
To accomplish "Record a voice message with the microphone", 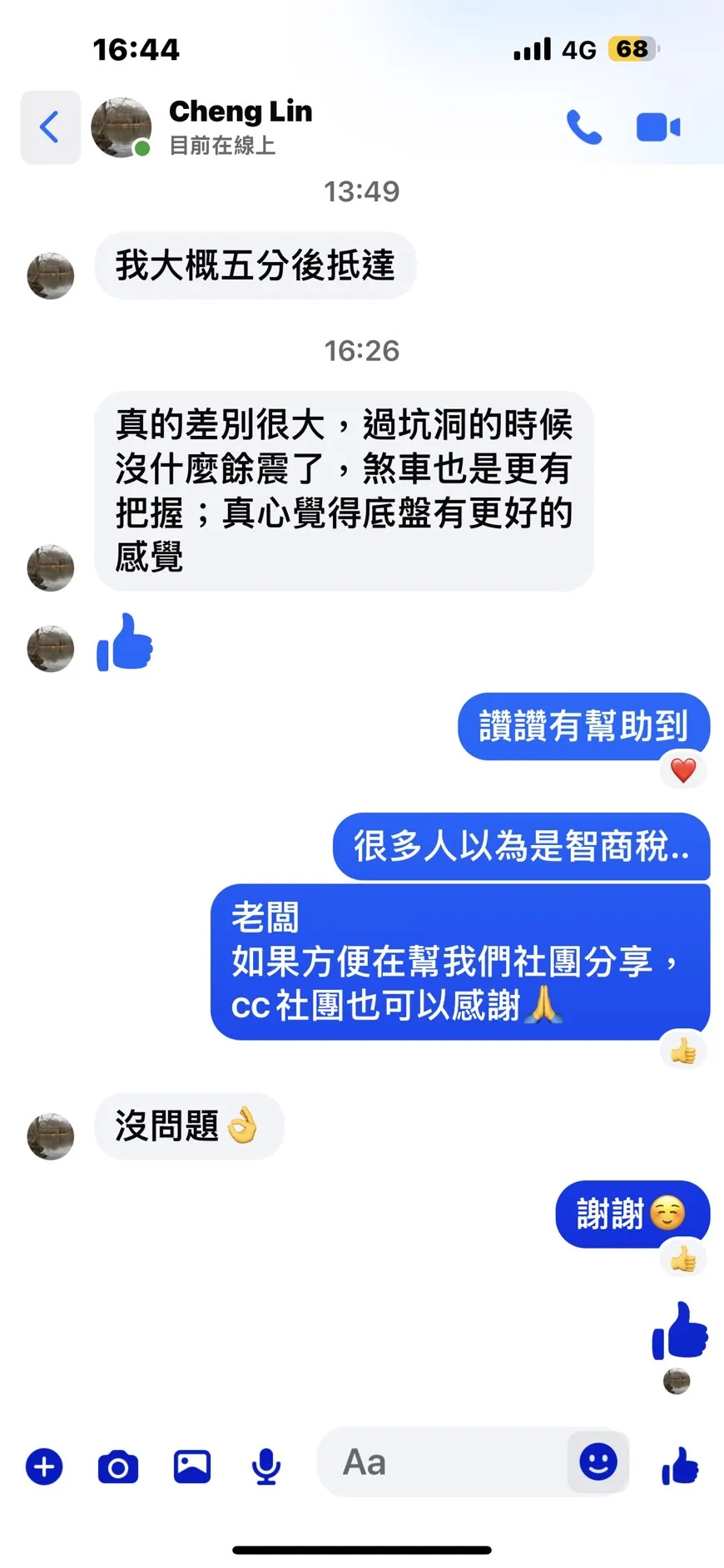I will (x=265, y=1466).
